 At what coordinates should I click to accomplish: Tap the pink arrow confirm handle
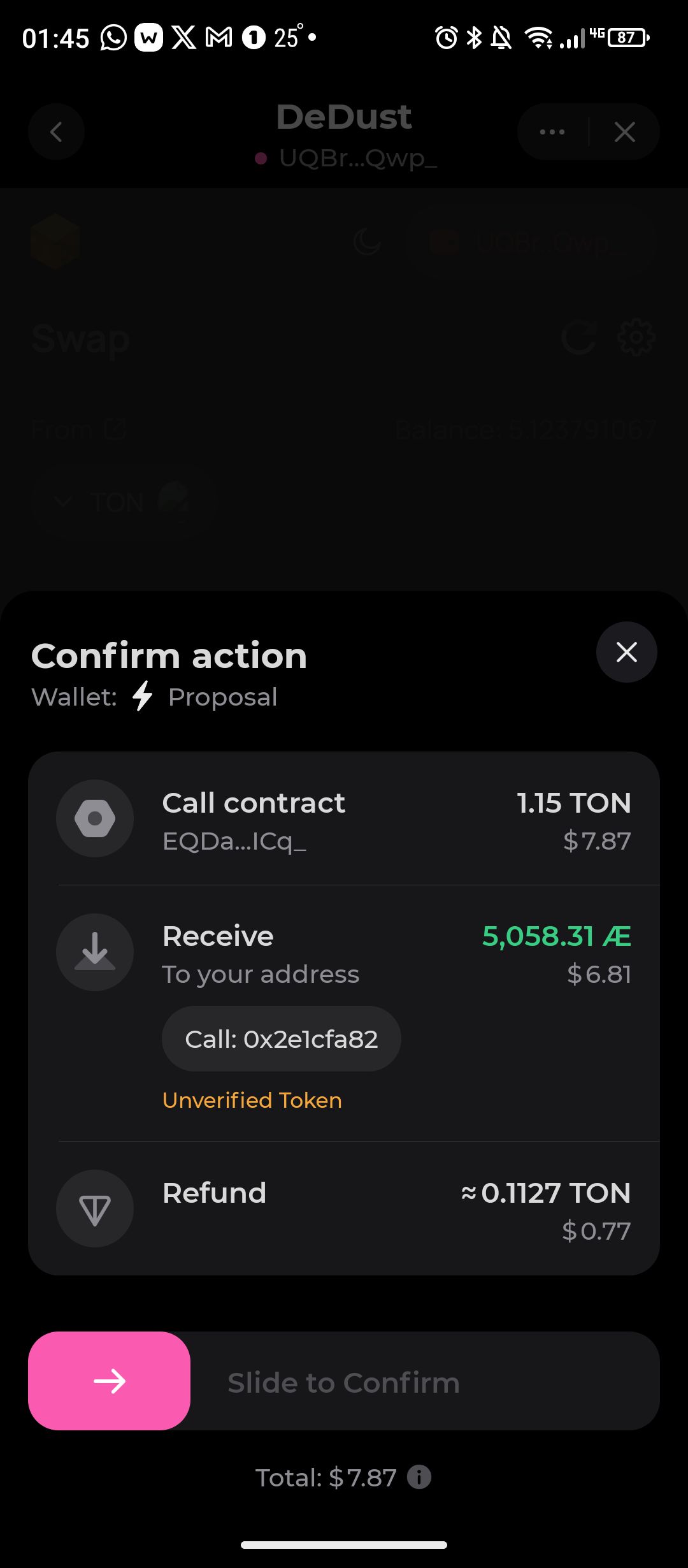tap(110, 1381)
